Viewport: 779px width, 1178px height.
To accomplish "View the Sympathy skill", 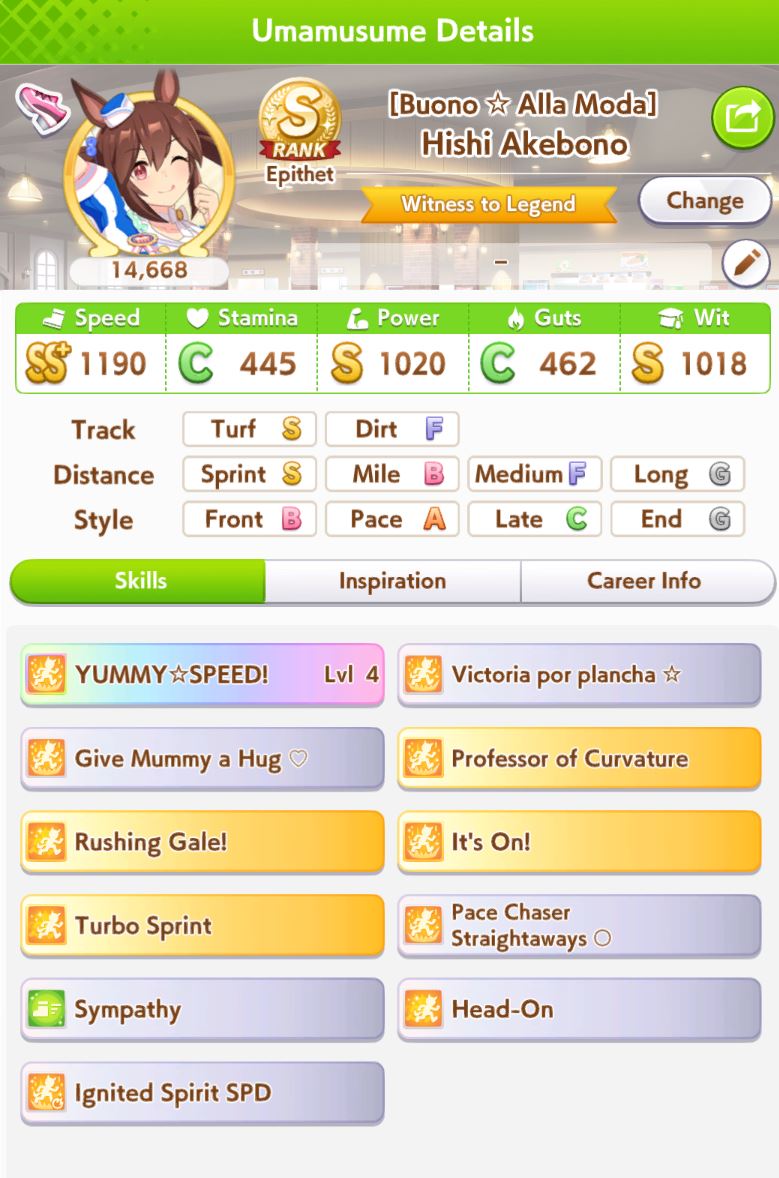I will point(202,1010).
